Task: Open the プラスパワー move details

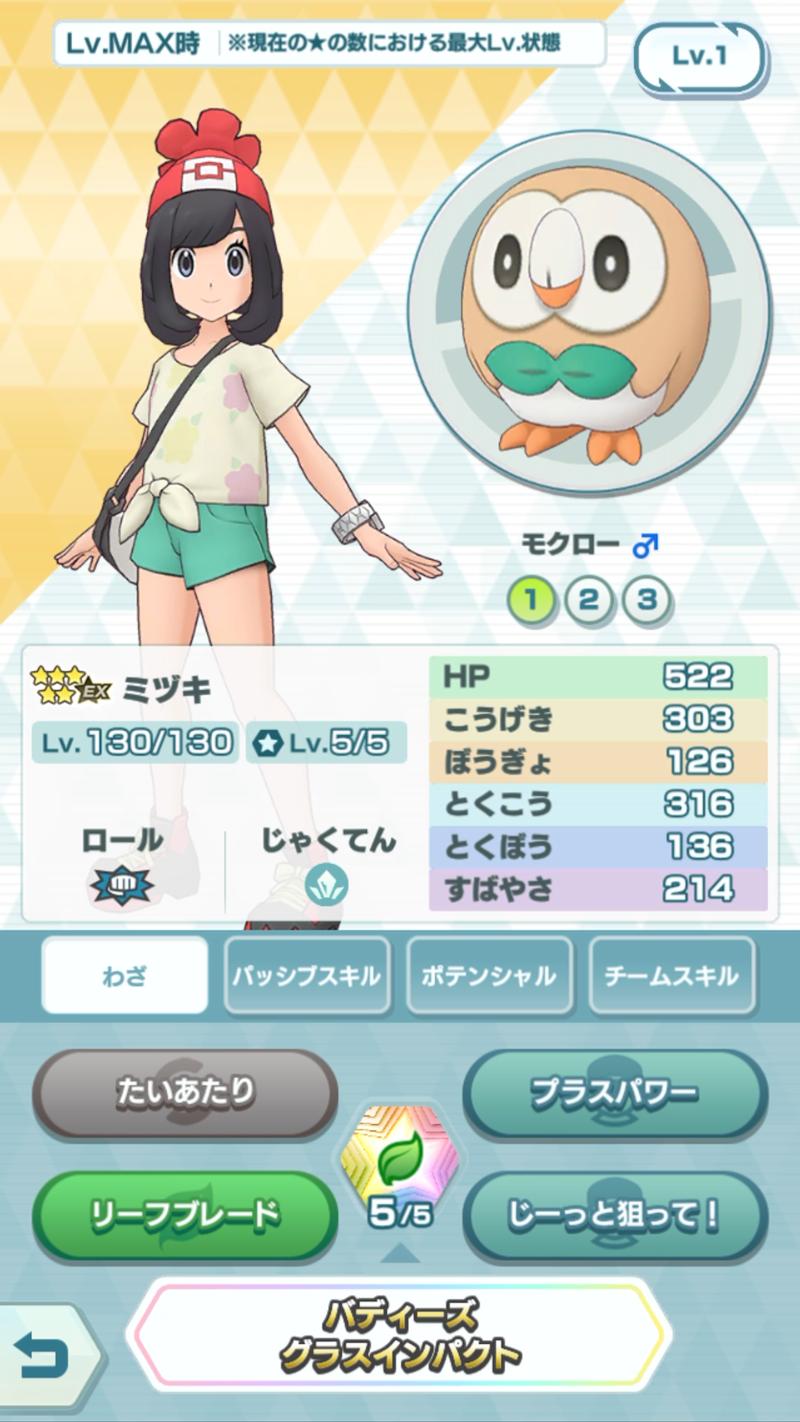Action: tap(614, 1094)
